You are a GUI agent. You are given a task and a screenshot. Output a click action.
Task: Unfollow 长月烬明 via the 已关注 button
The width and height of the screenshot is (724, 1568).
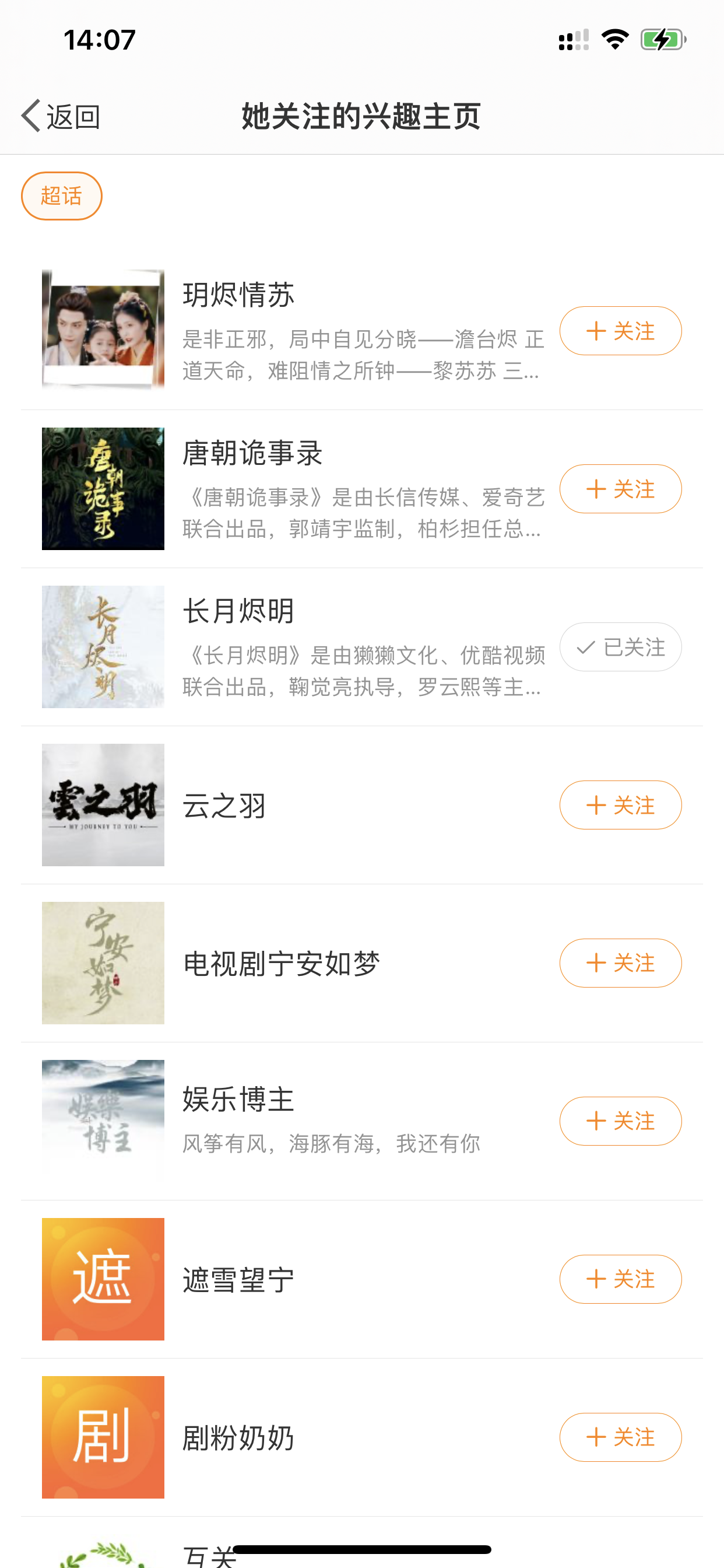(620, 646)
